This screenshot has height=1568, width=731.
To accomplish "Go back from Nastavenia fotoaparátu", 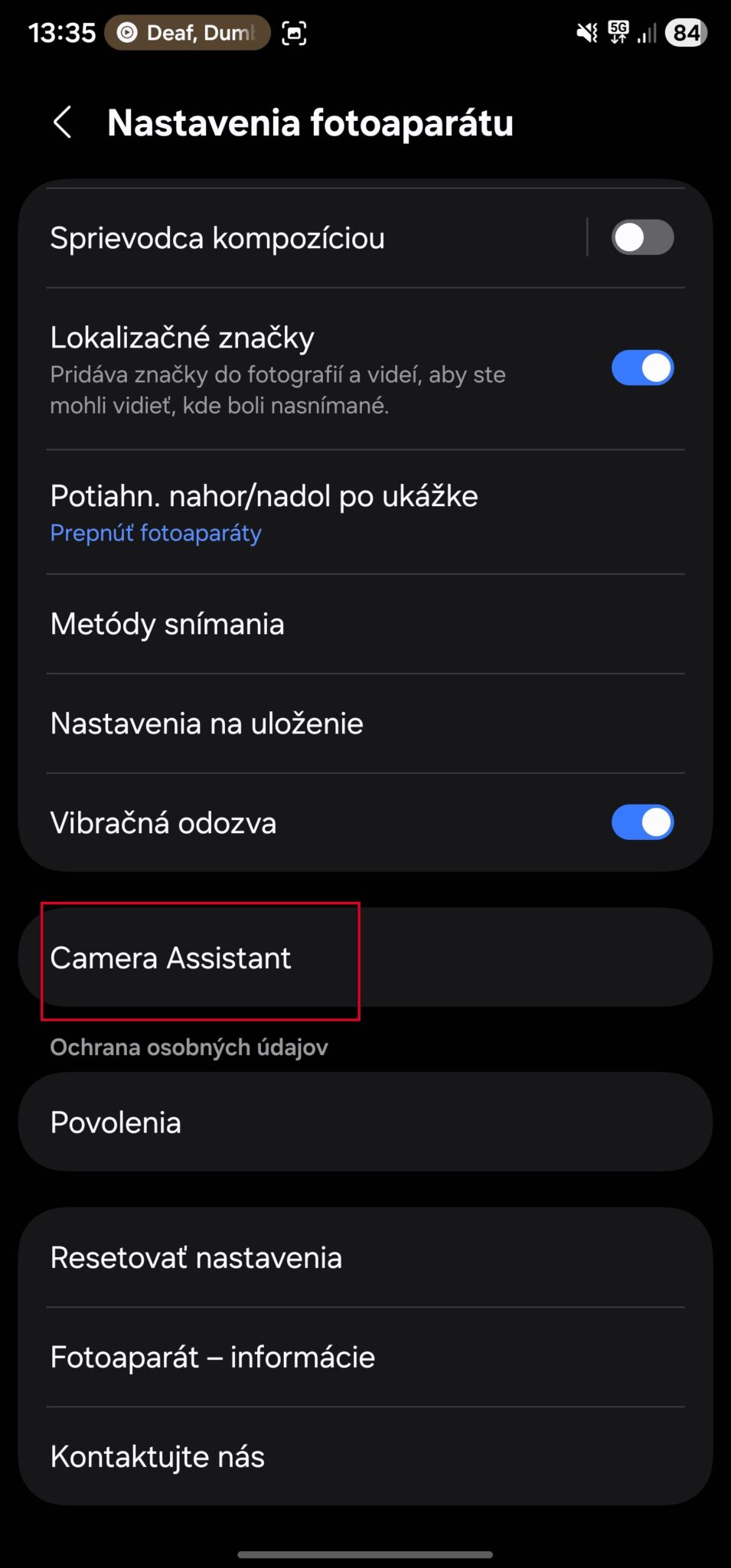I will coord(63,122).
